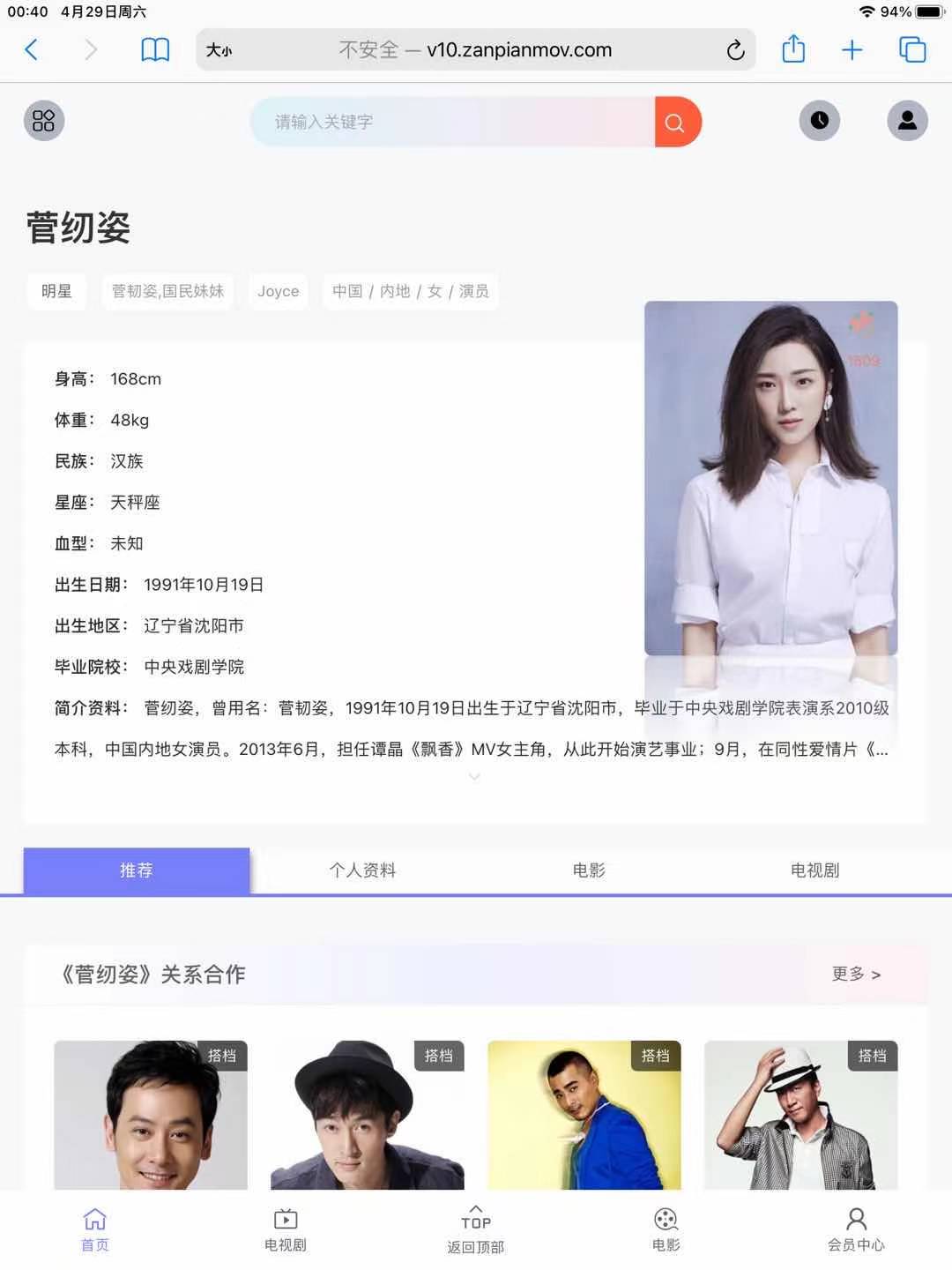
Task: Open 电视剧 in bottom navigation
Action: (x=285, y=1229)
